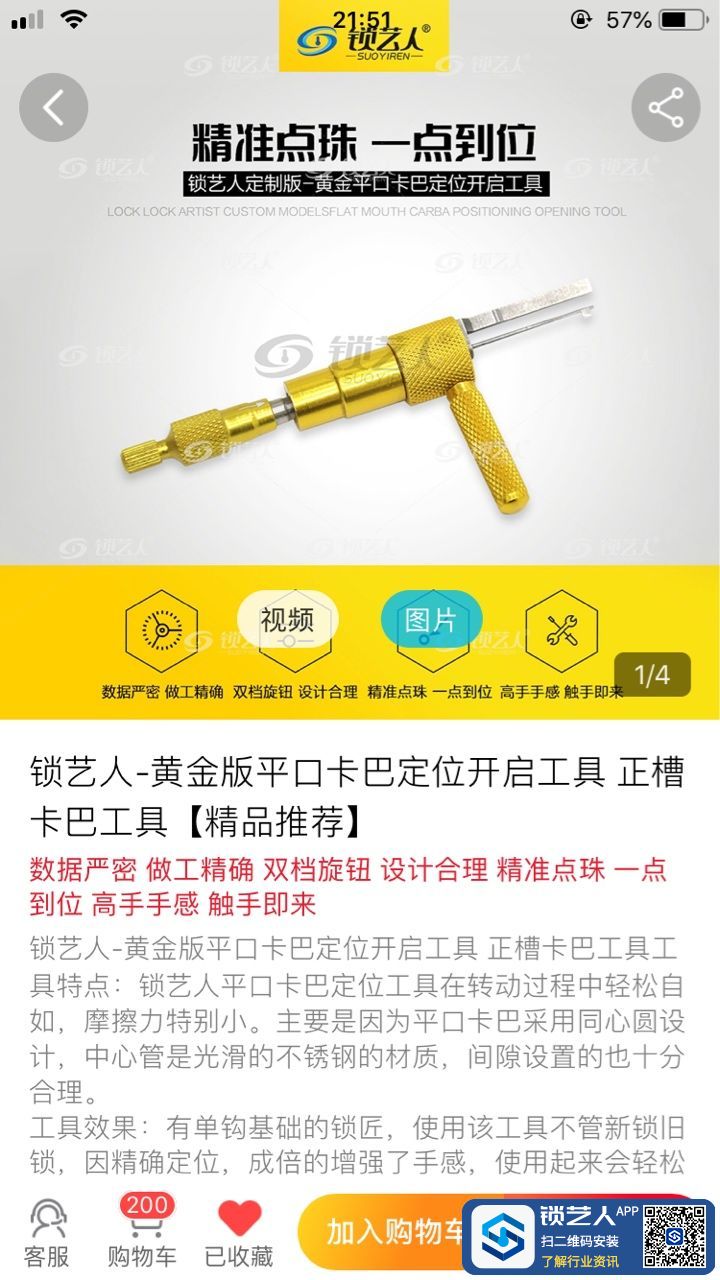Open the 锁艺人 APP install banner
This screenshot has height=1280, width=720.
coord(588,1236)
